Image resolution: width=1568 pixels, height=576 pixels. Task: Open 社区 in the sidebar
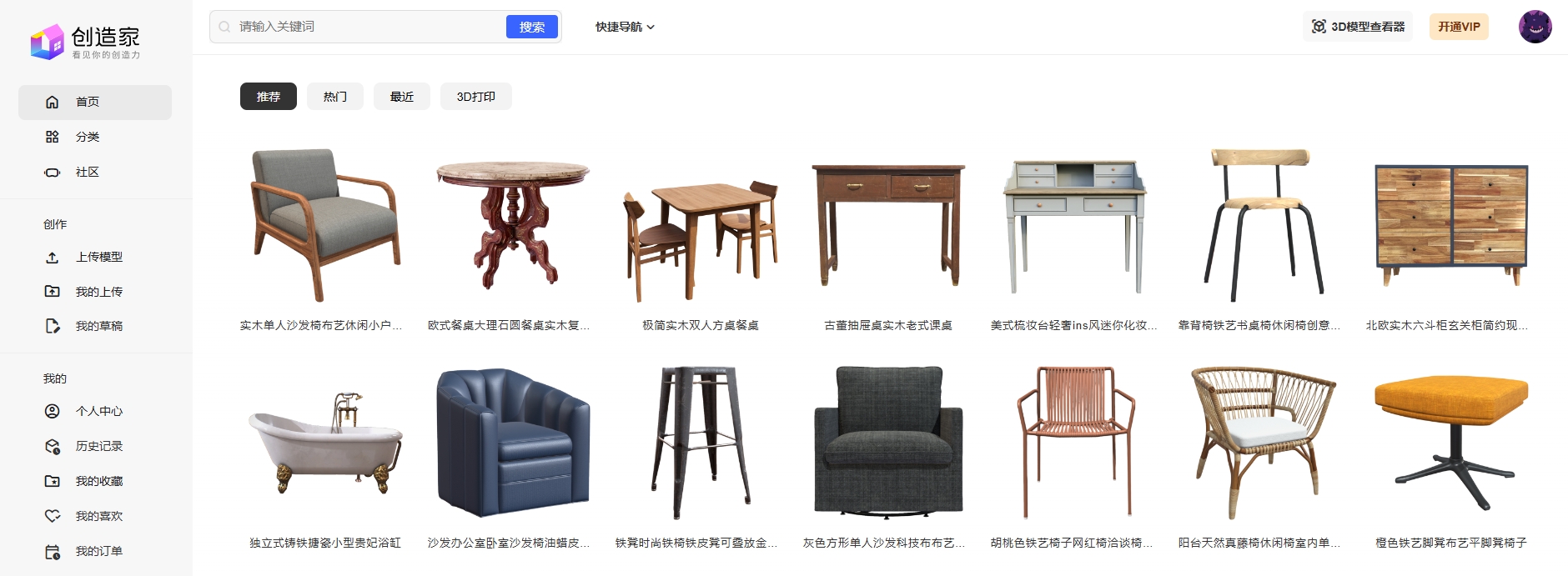(x=88, y=172)
